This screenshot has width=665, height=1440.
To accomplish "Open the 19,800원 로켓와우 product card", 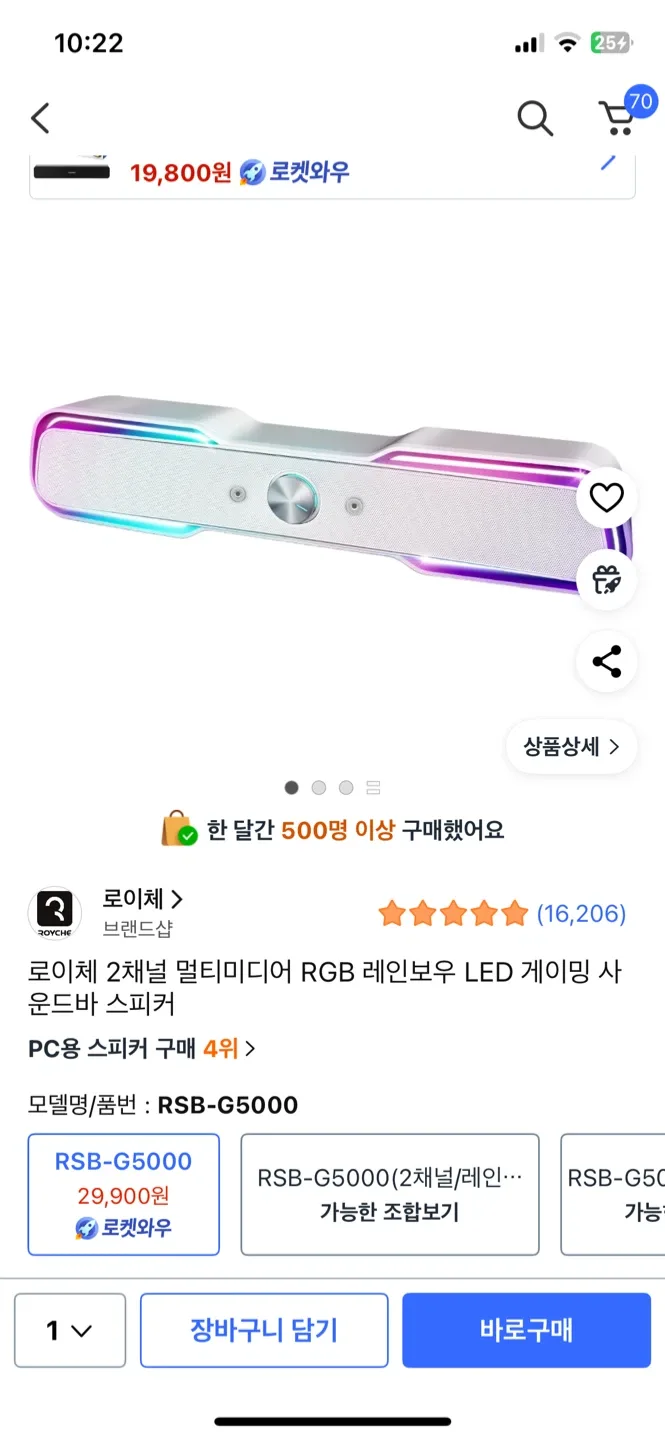I will coord(330,172).
